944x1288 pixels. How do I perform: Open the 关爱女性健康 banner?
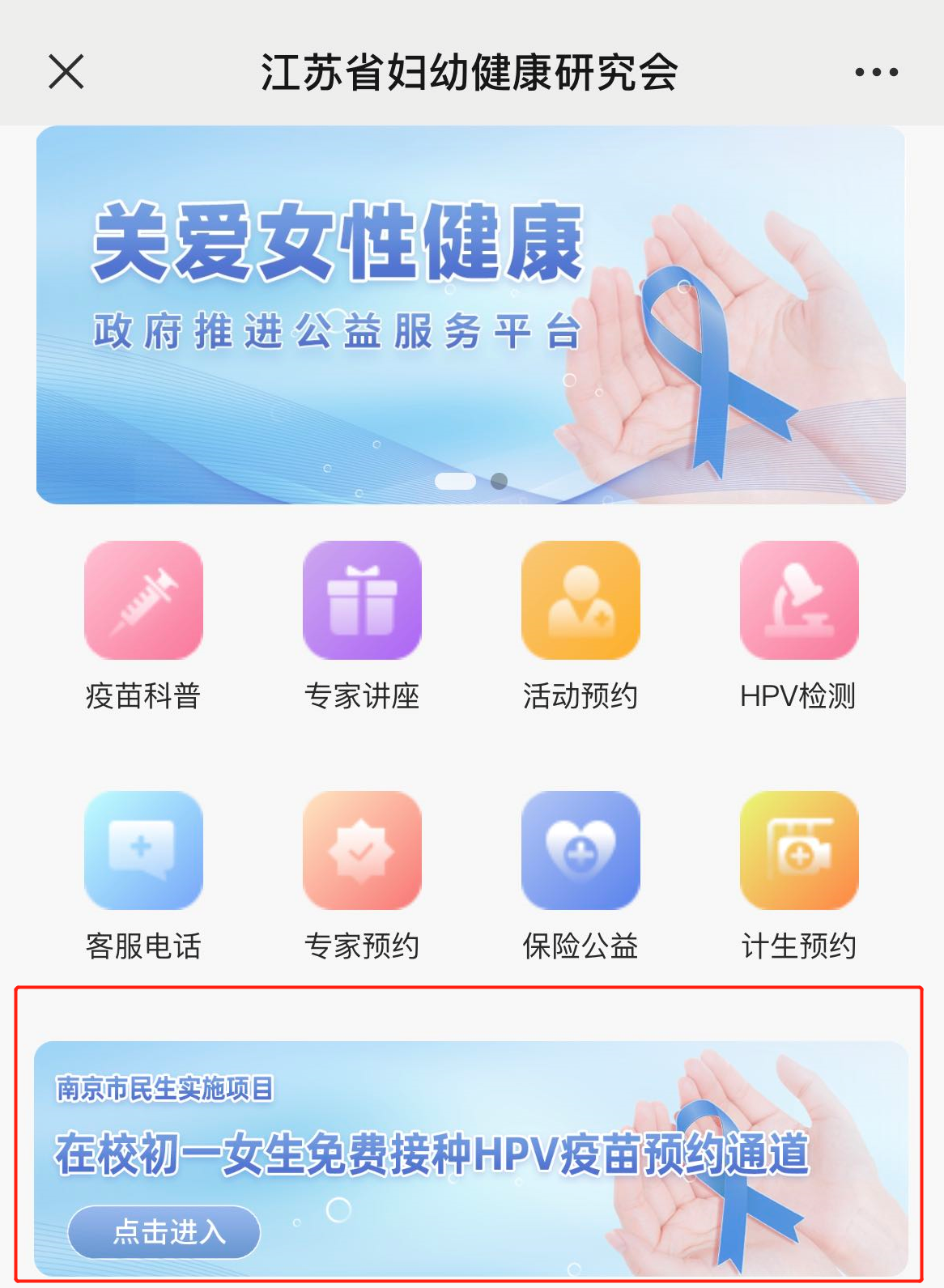tap(470, 314)
